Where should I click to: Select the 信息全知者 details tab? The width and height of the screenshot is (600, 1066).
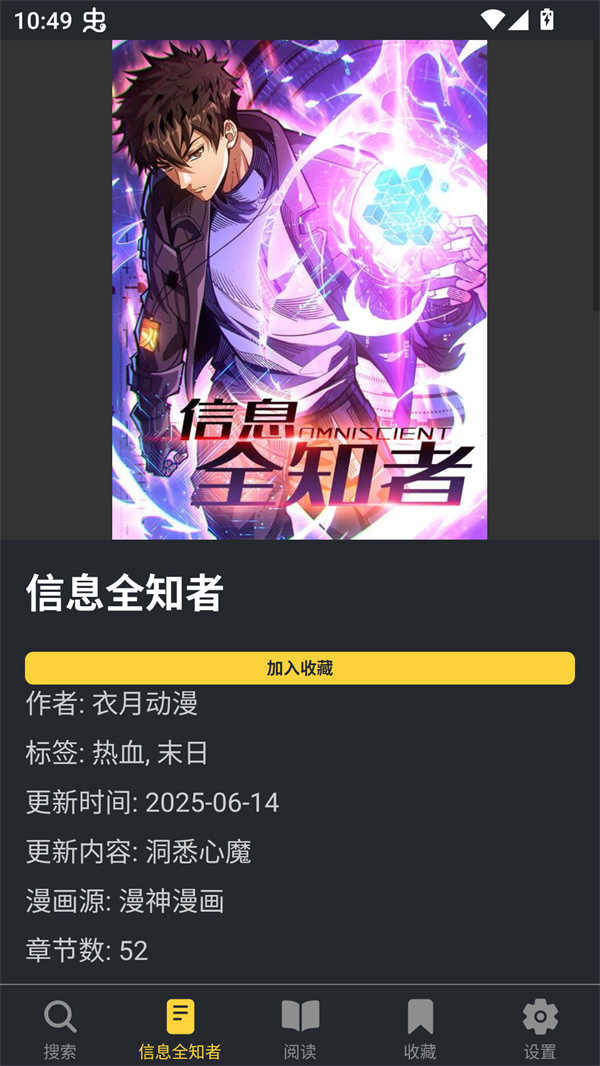click(x=180, y=1028)
